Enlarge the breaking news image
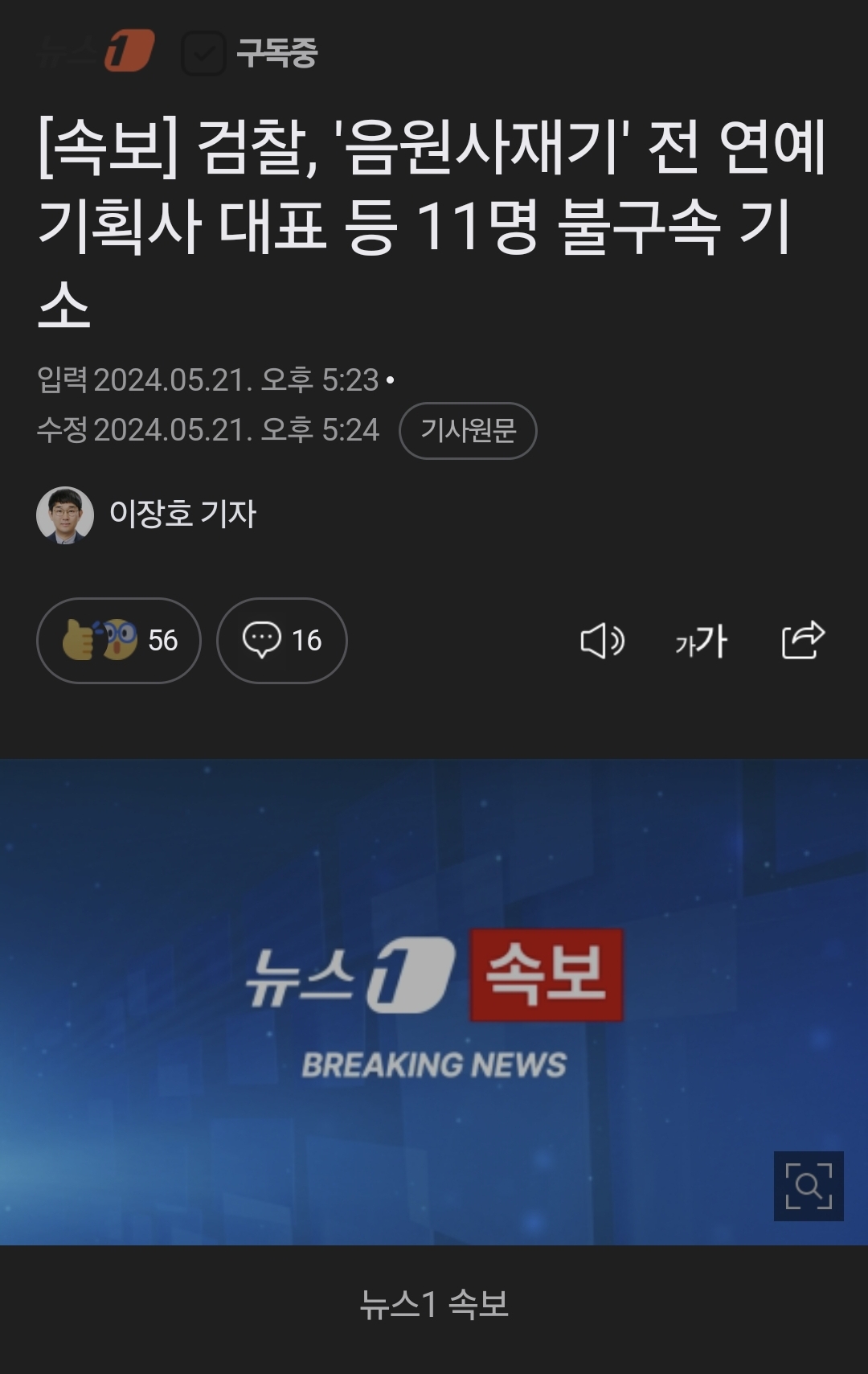Screen dimensions: 868x1374 [x=808, y=1186]
